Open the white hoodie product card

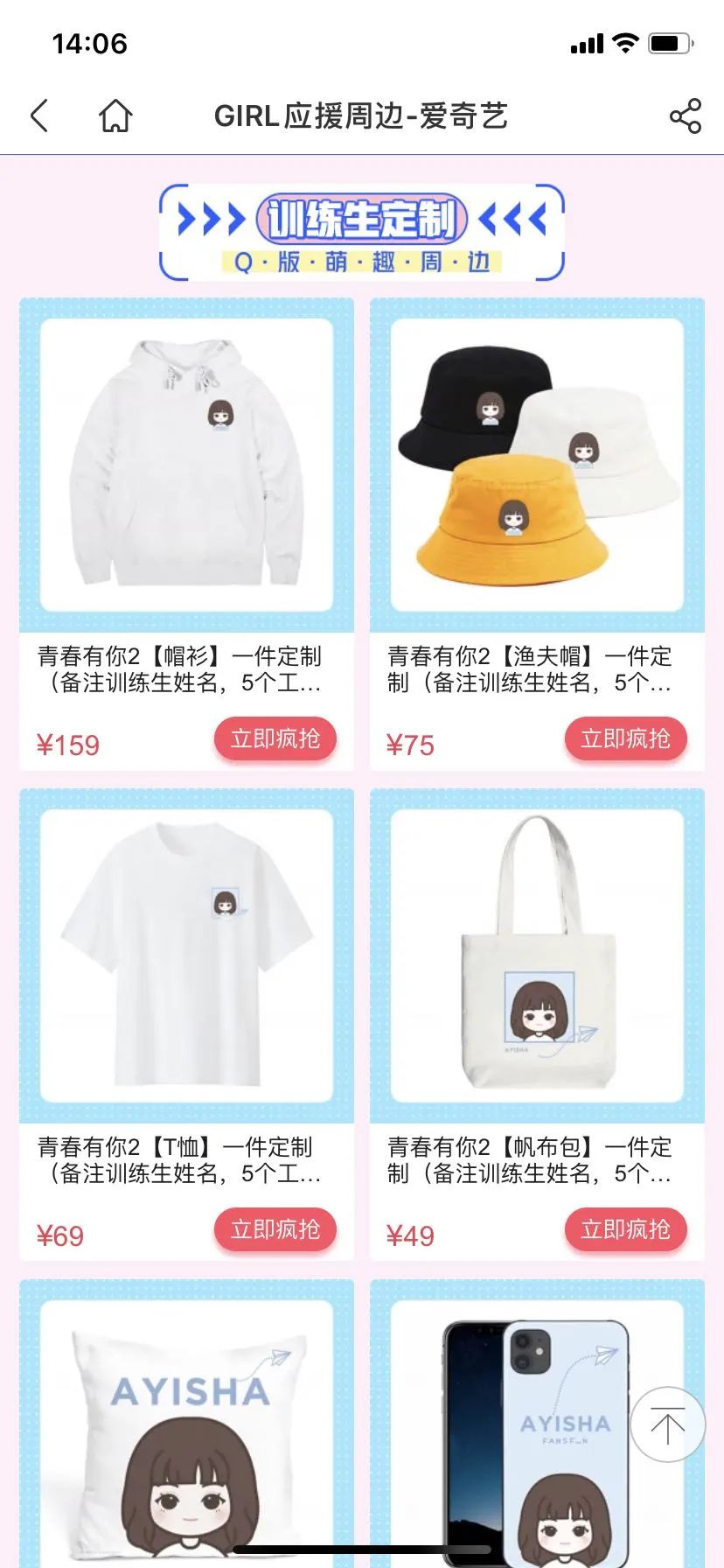[187, 465]
